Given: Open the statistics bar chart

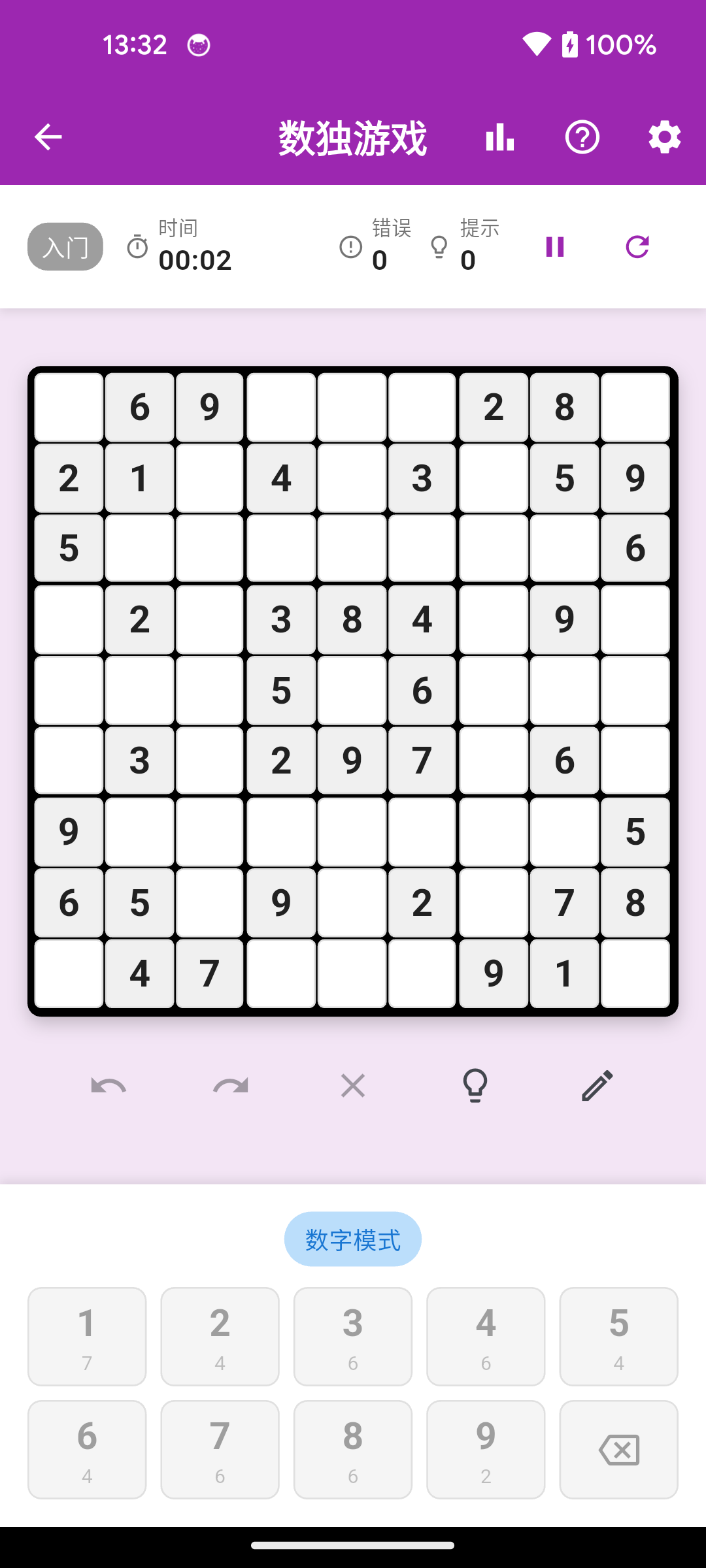Looking at the screenshot, I should [x=500, y=137].
